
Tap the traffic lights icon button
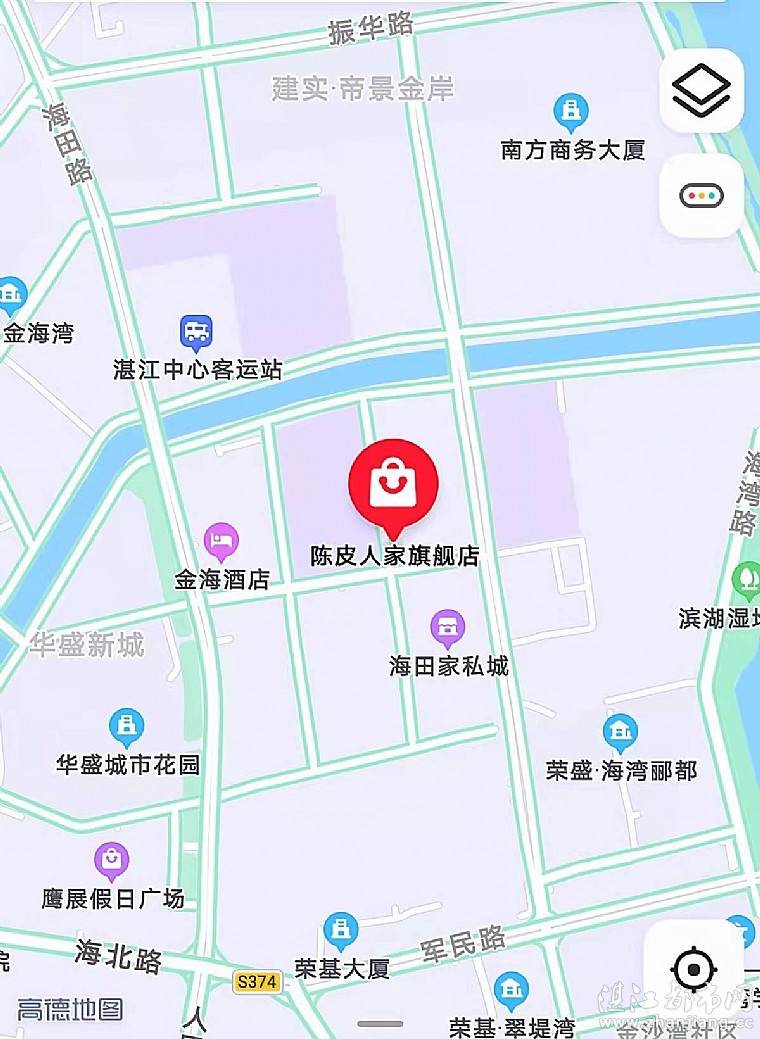pos(701,196)
